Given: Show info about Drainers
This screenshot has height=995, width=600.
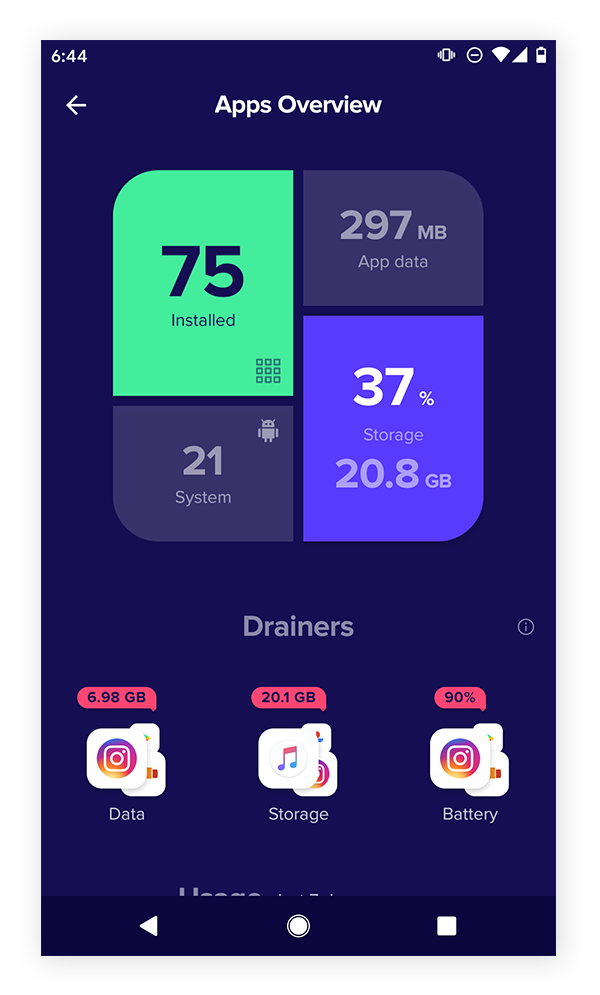Looking at the screenshot, I should pos(526,627).
